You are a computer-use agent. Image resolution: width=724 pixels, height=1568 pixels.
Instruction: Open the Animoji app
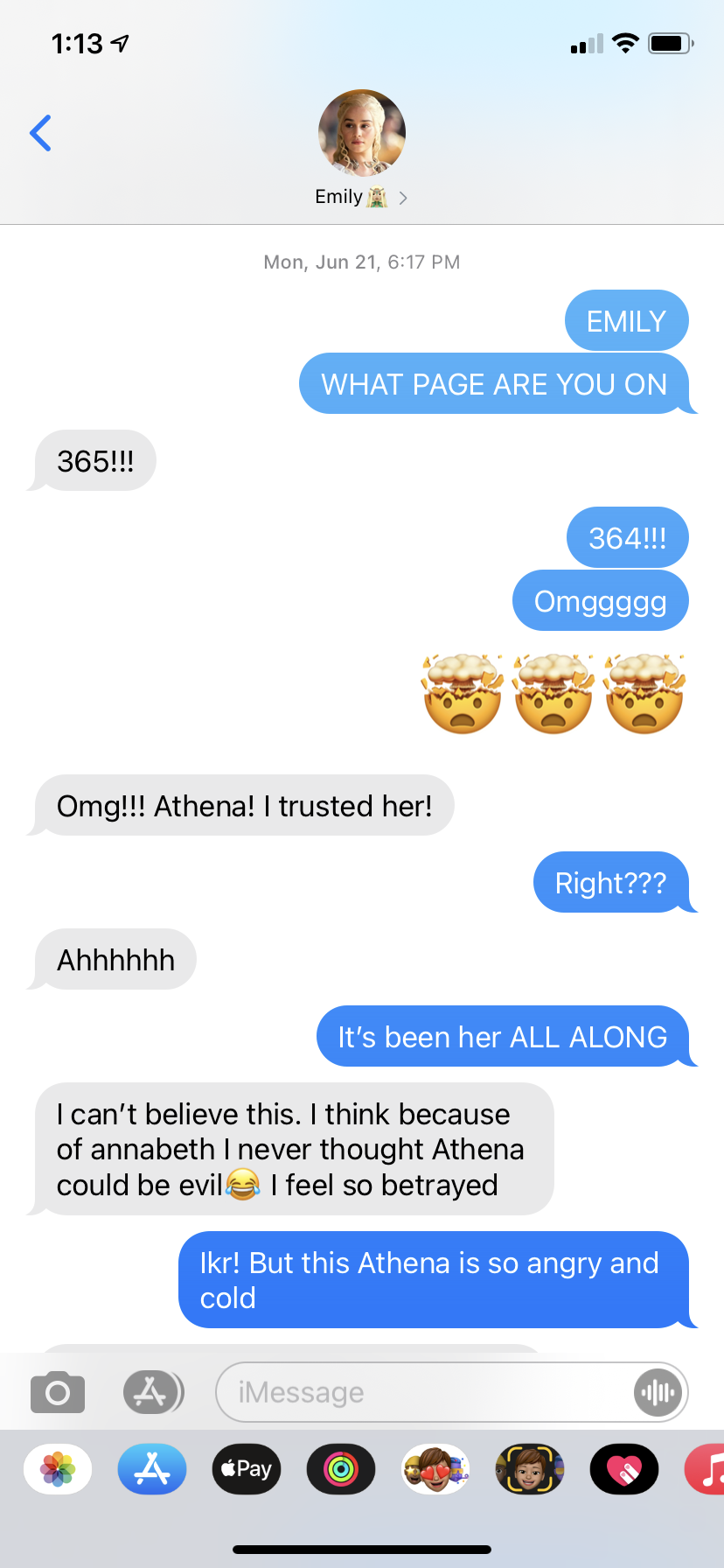[x=530, y=1469]
